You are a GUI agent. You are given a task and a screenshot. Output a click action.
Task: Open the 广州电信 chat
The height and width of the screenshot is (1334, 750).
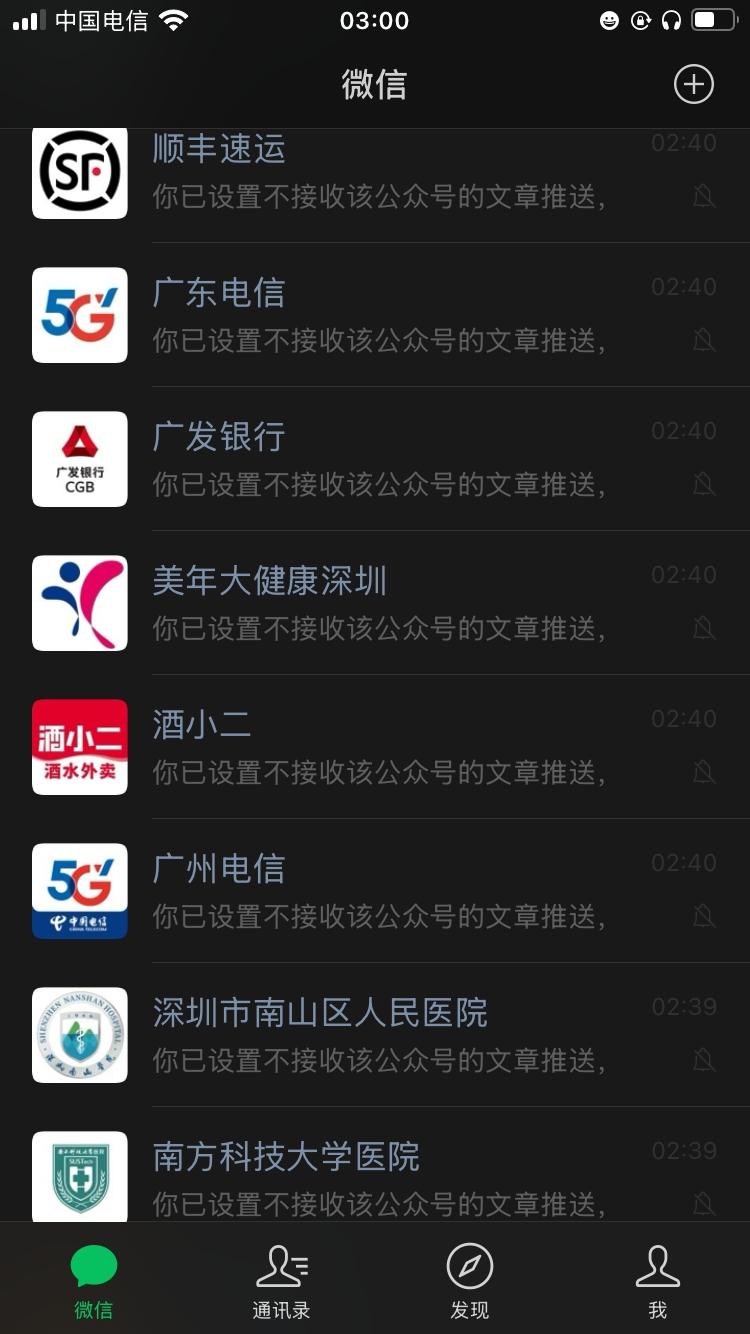click(x=375, y=891)
